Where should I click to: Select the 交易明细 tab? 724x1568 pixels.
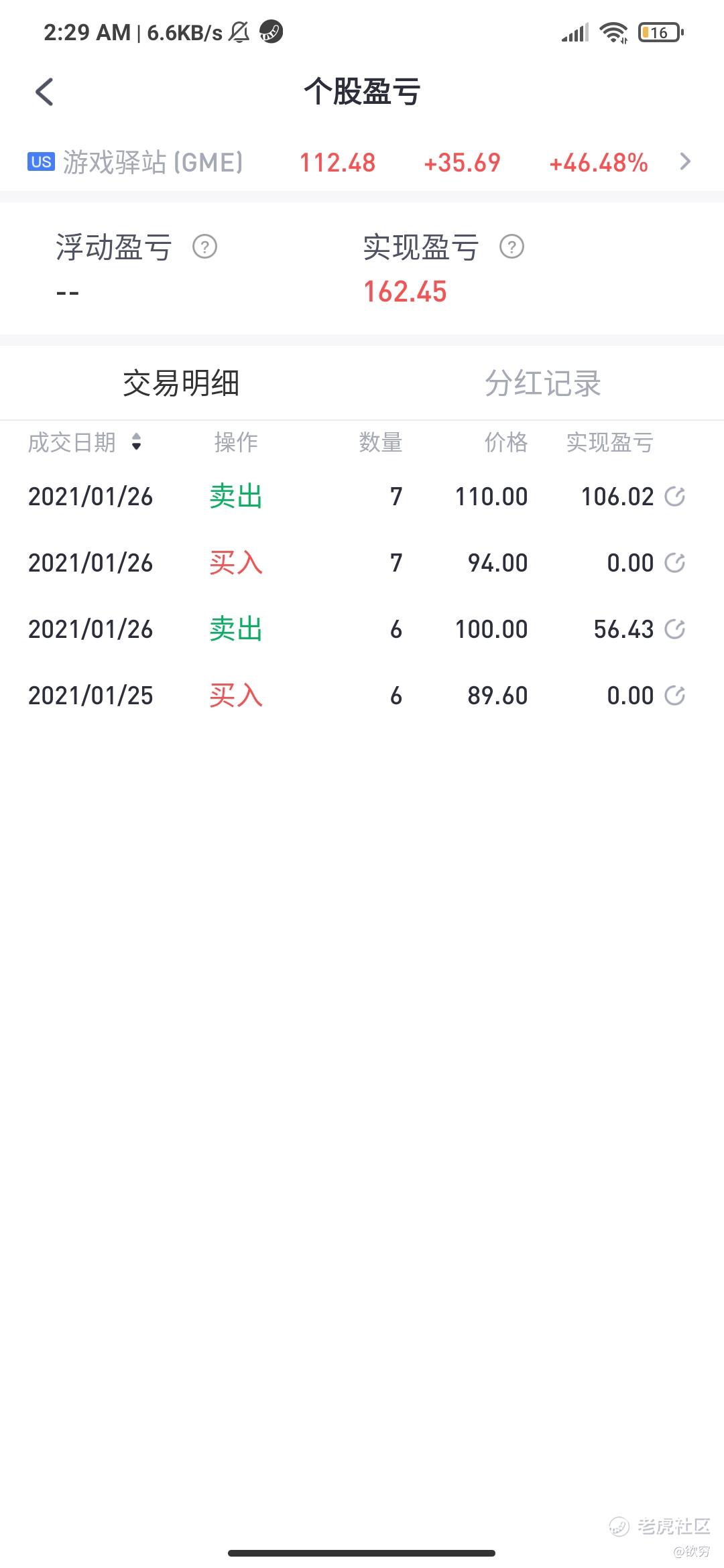(x=181, y=383)
